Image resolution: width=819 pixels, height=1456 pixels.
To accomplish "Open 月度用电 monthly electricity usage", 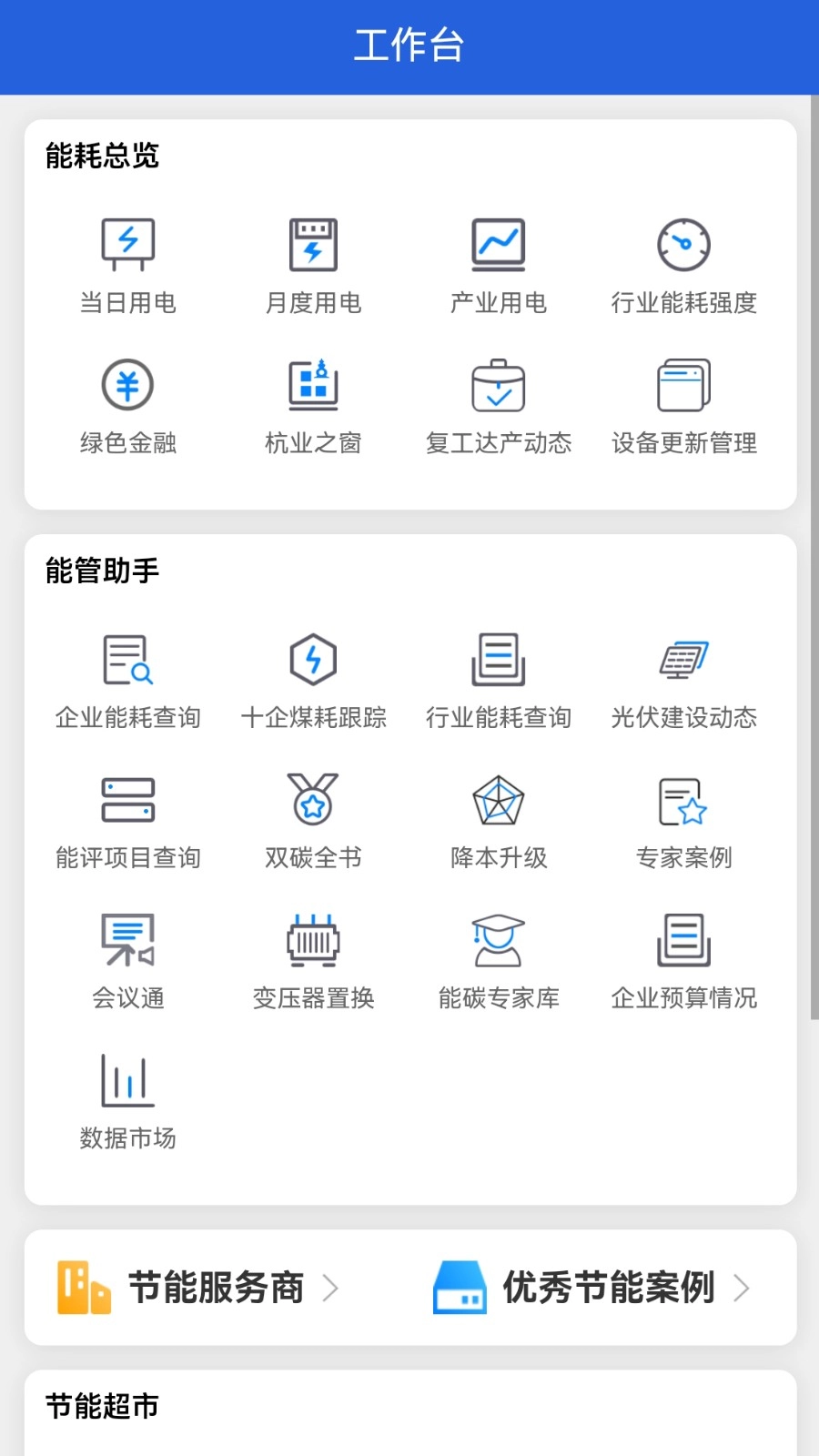I will (313, 264).
